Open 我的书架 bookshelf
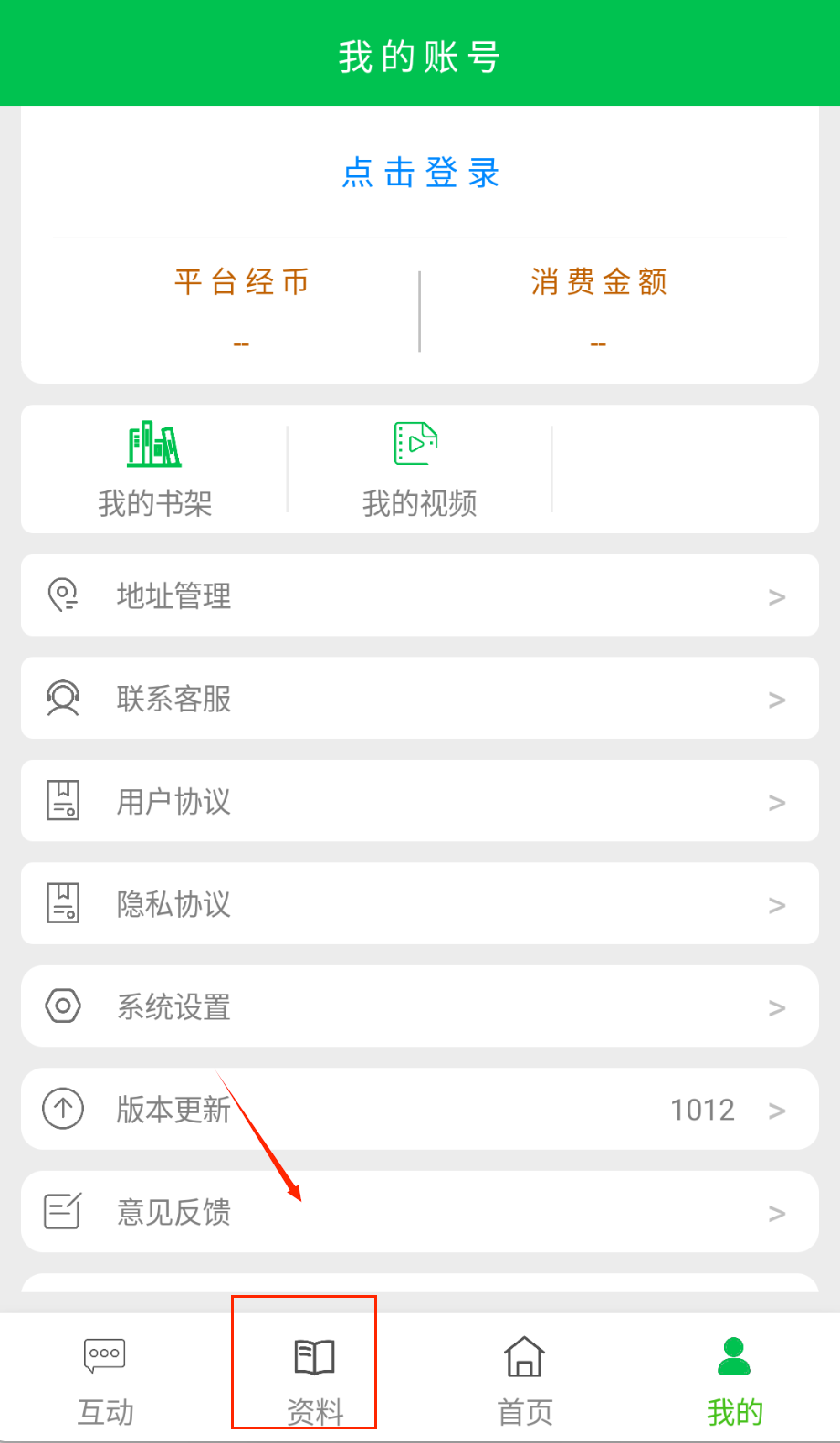This screenshot has height=1443, width=840. [154, 469]
